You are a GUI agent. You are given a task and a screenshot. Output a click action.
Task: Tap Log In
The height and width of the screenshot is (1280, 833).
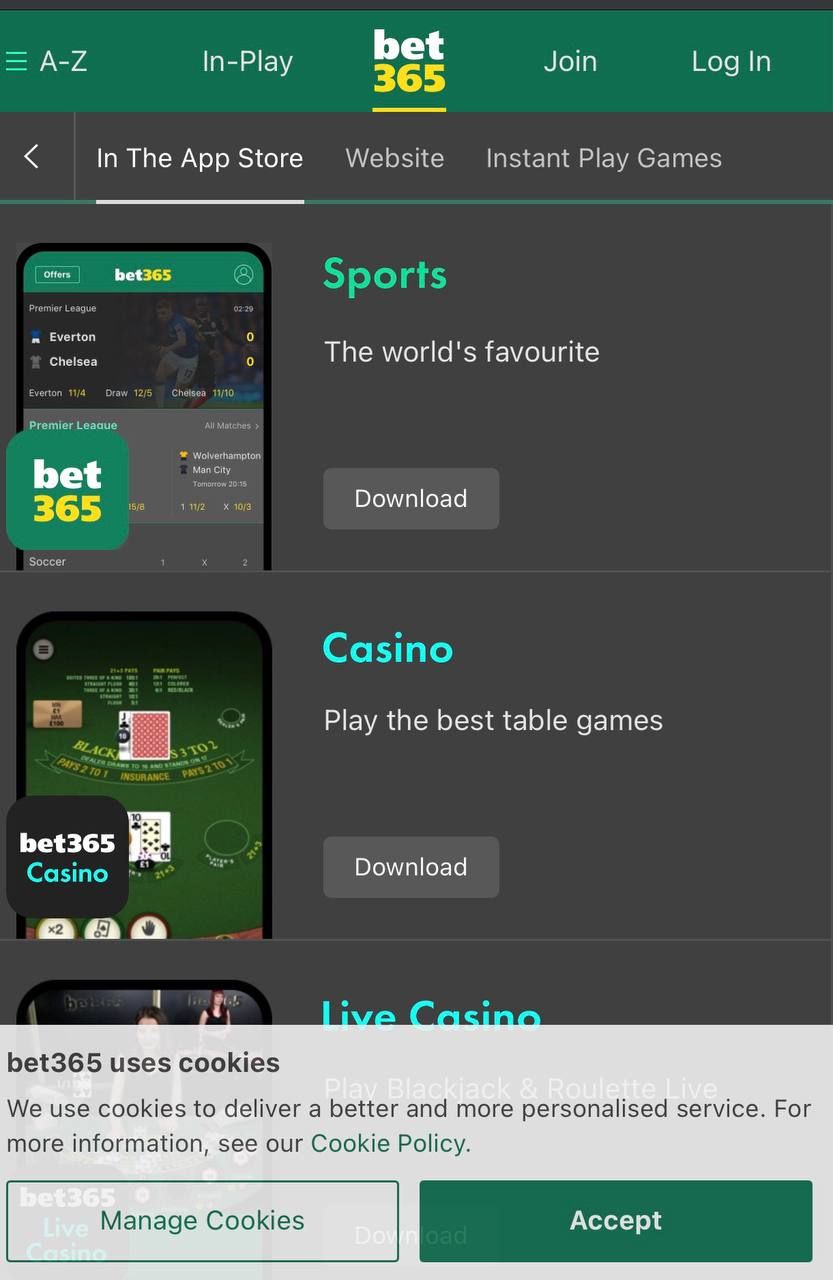point(731,62)
